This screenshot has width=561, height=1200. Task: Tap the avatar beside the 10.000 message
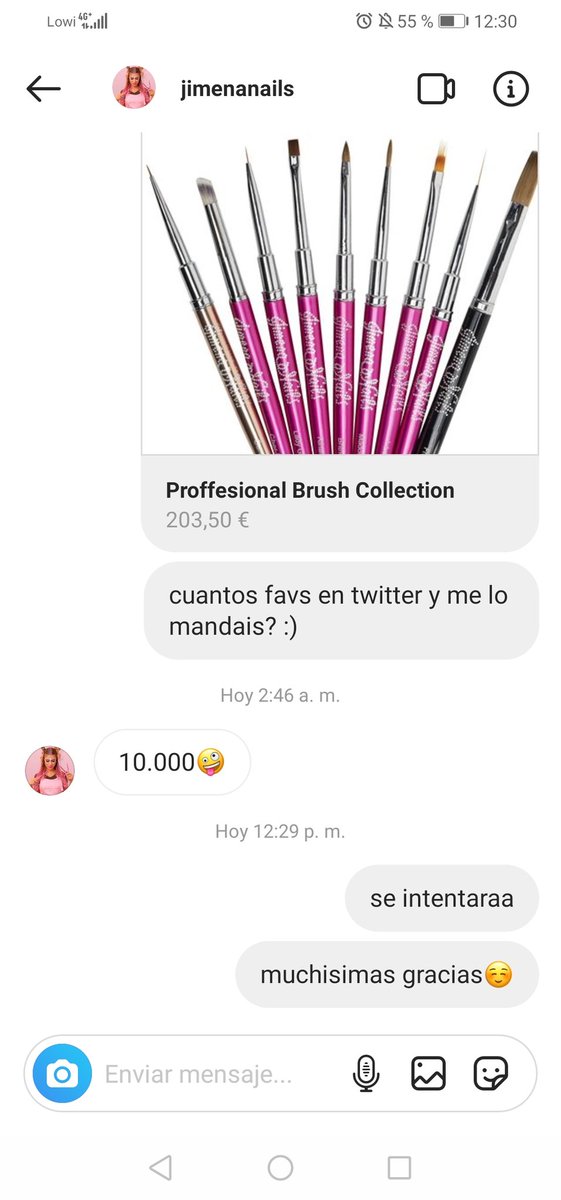click(49, 769)
